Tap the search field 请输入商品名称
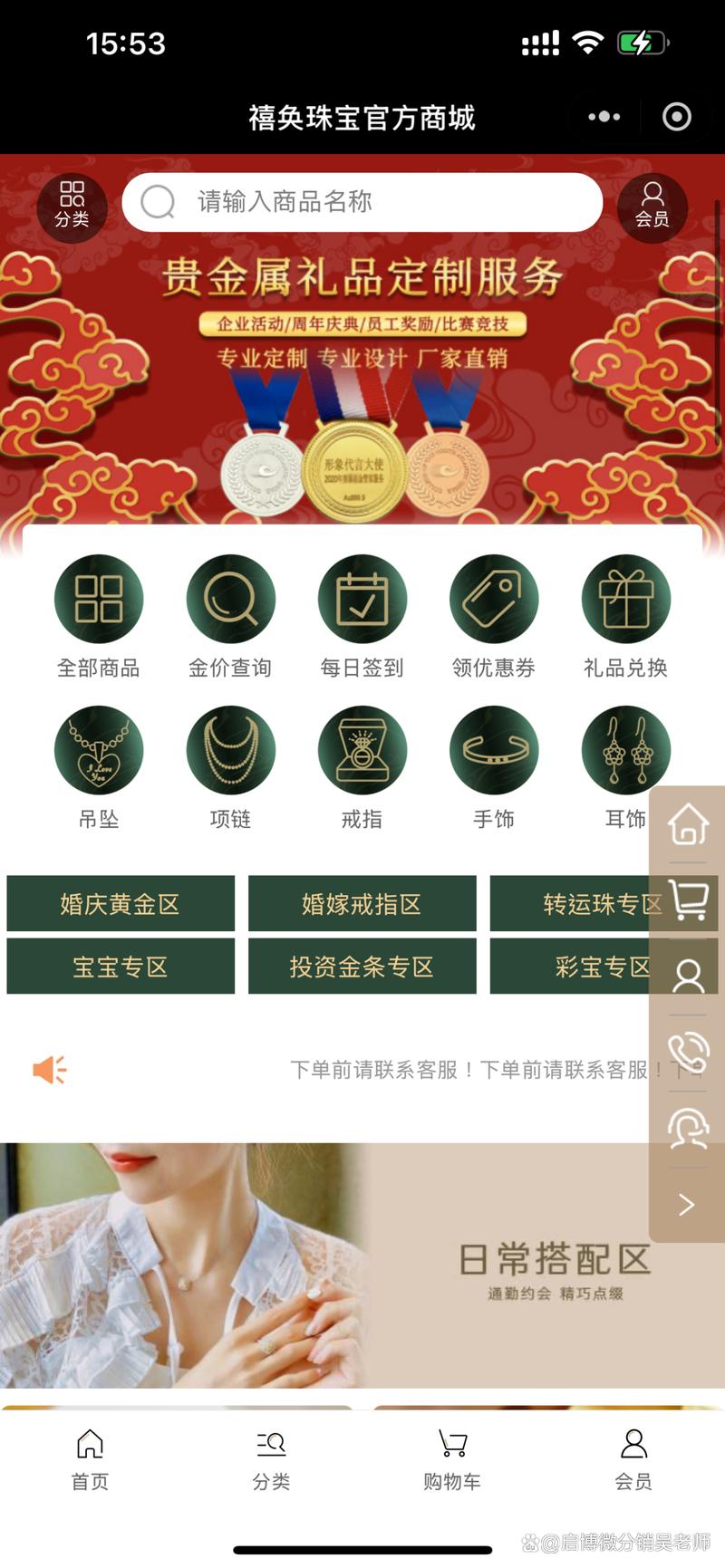Screen dimensions: 725x1568 click(362, 202)
